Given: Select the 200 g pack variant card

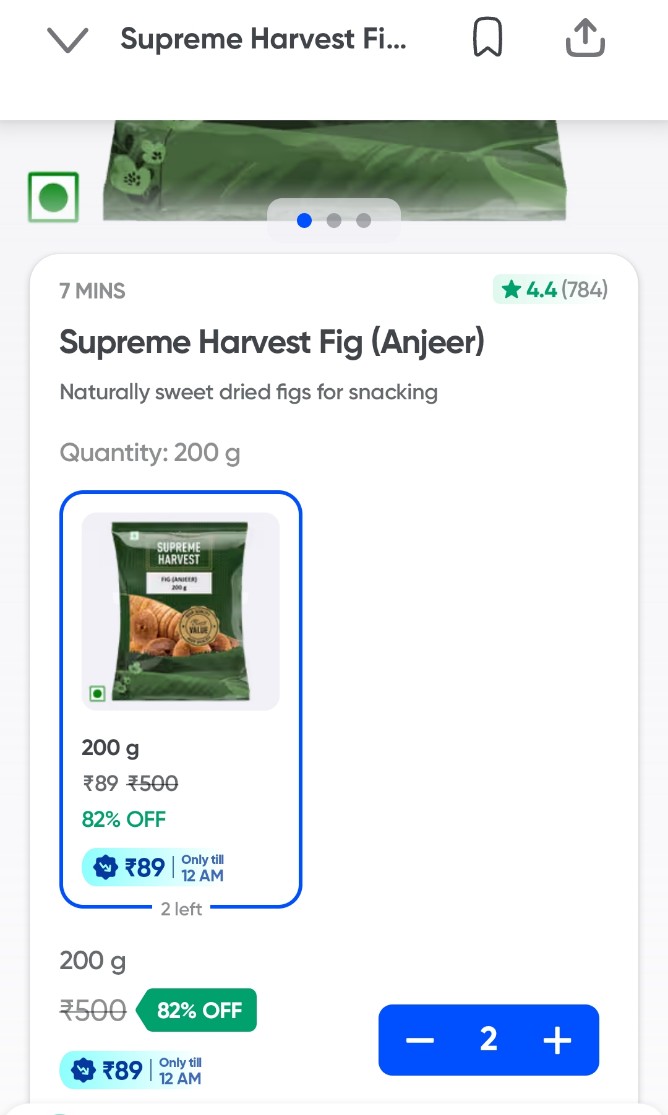Looking at the screenshot, I should [180, 699].
